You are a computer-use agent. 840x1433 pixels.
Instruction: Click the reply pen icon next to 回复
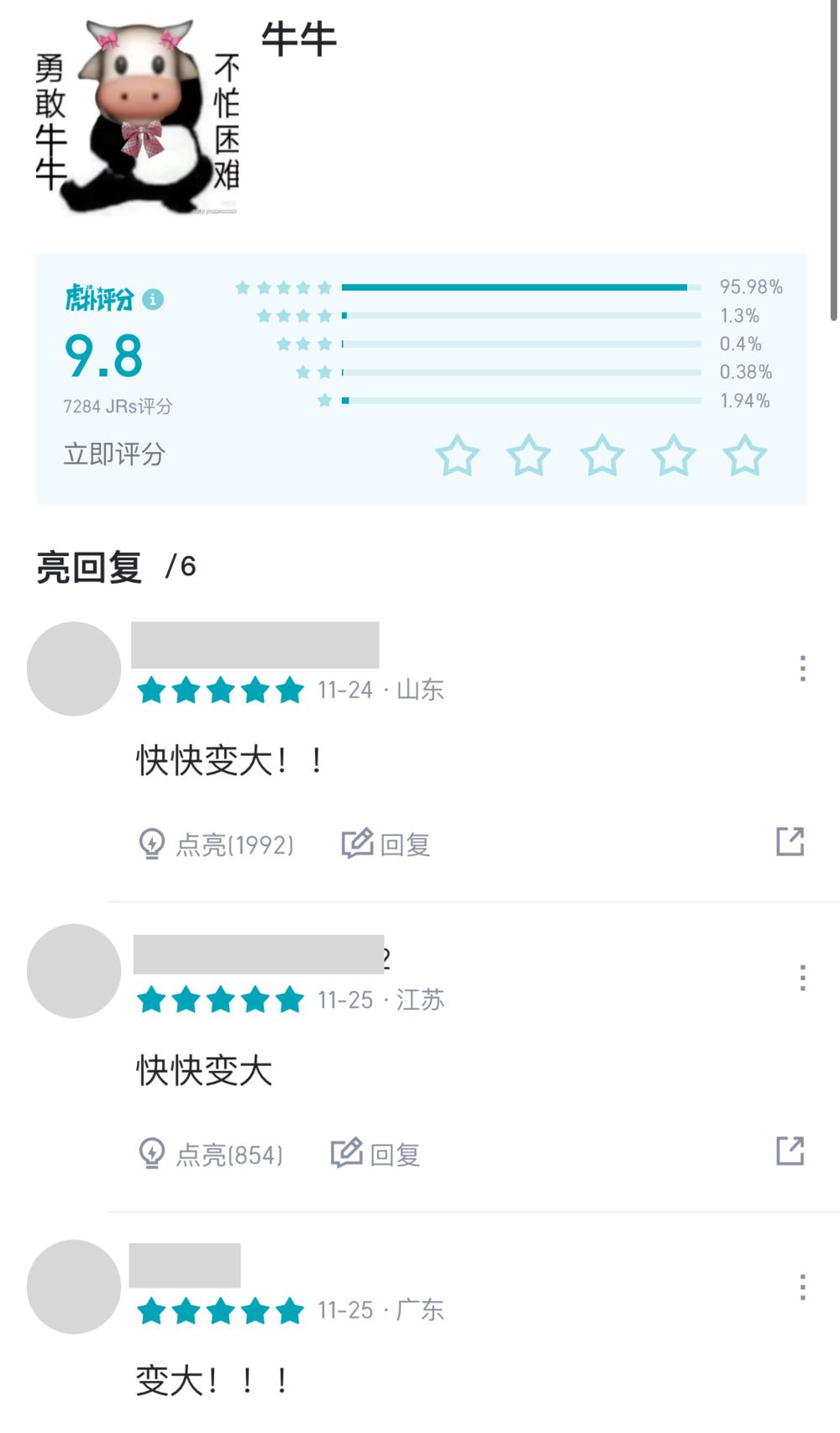(x=357, y=845)
